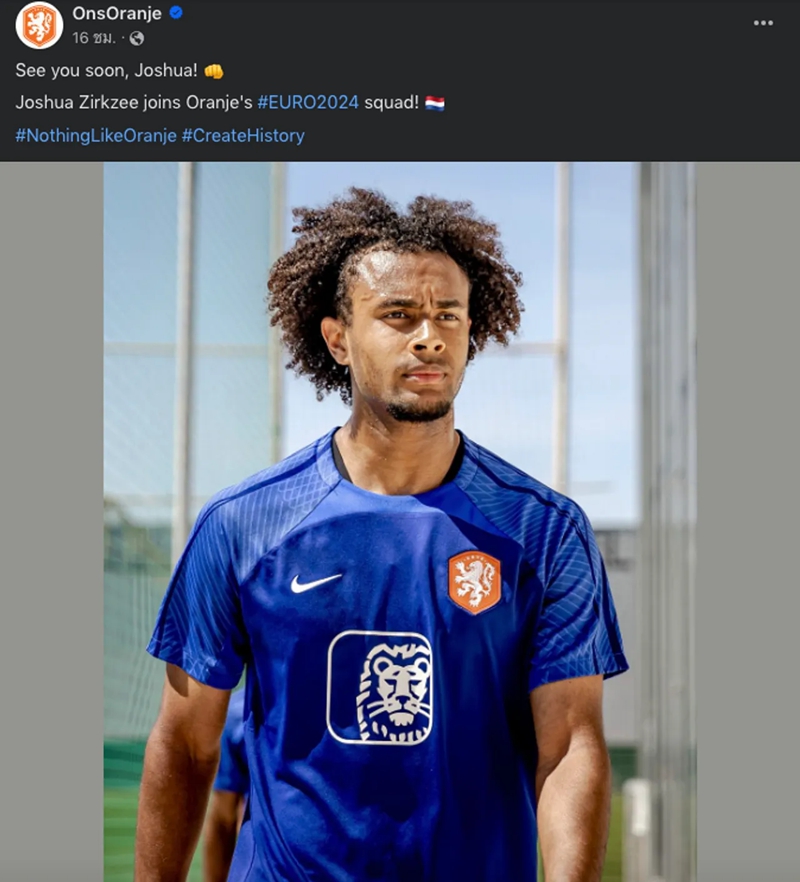Open the OnsOranje profile picture
800x882 pixels.
coord(39,25)
